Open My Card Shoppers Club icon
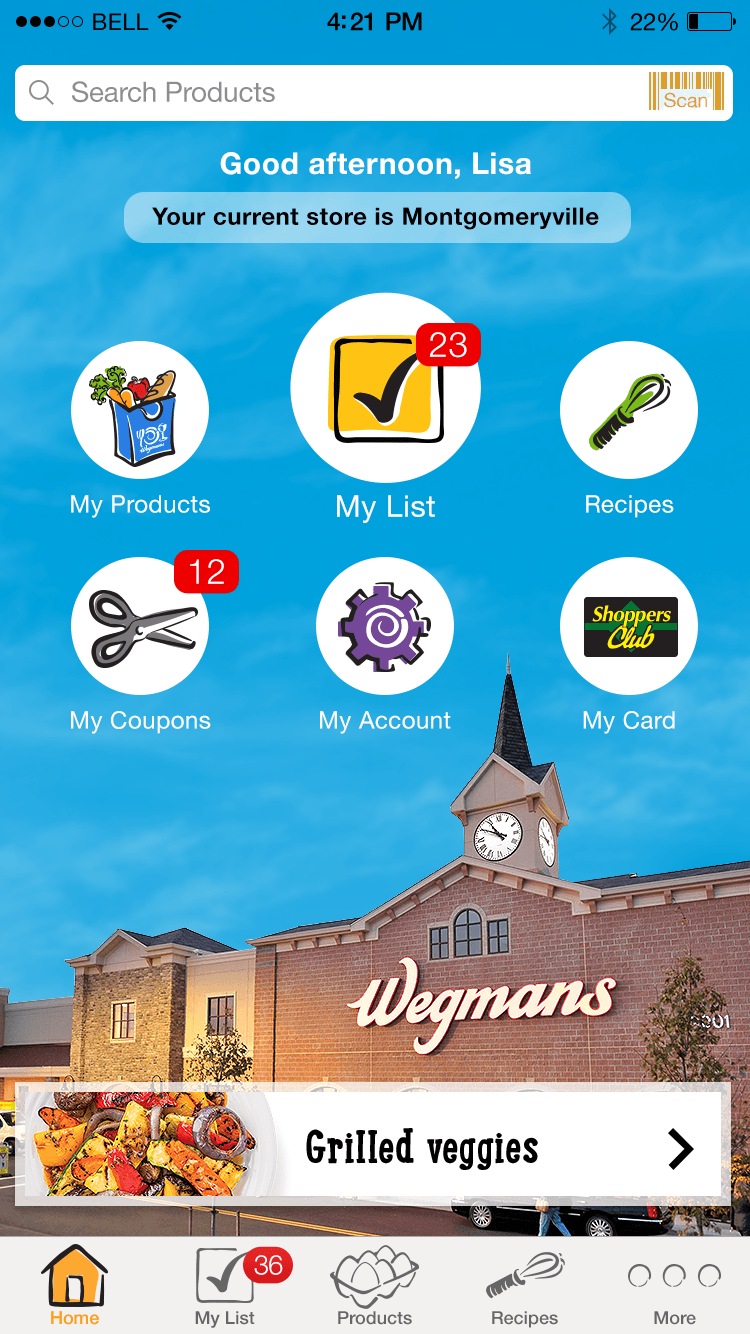Viewport: 750px width, 1334px height. click(628, 626)
